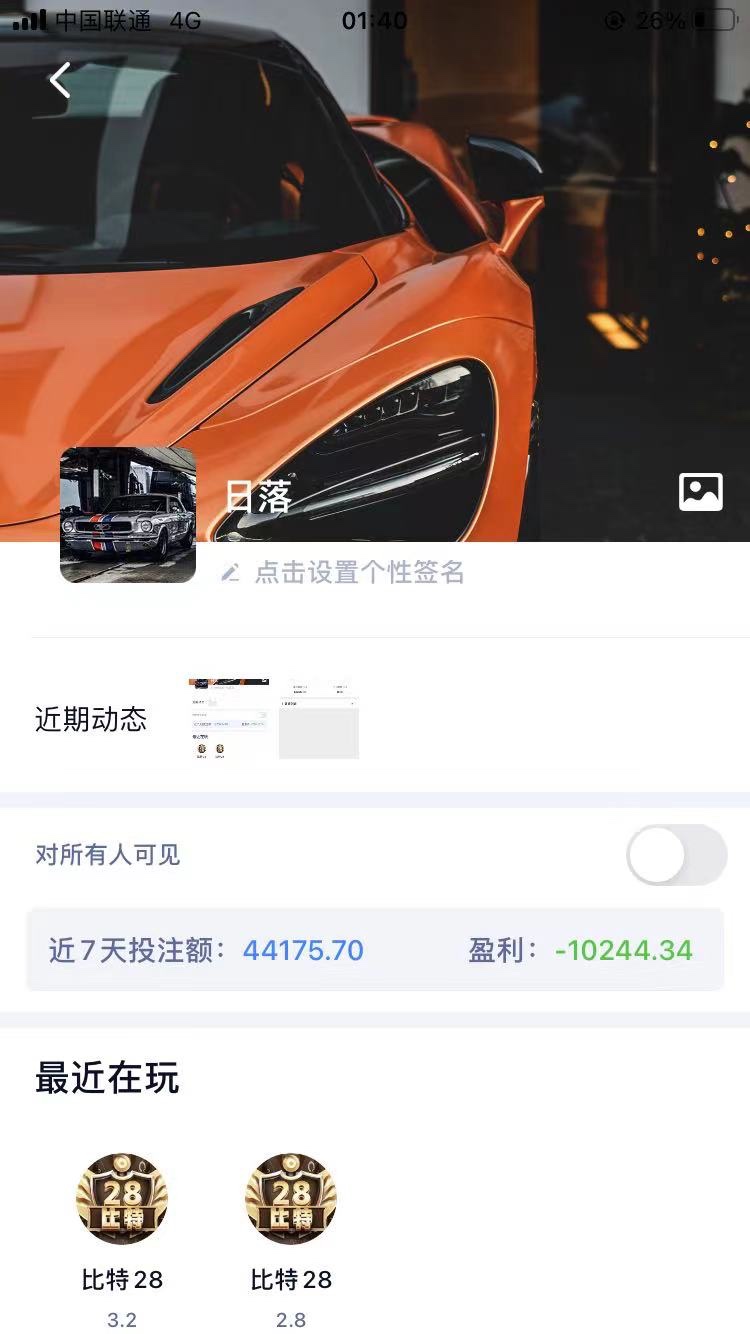Screen dimensions: 750x1334
Task: Open the first 近期动态 thumbnail
Action: pos(229,719)
